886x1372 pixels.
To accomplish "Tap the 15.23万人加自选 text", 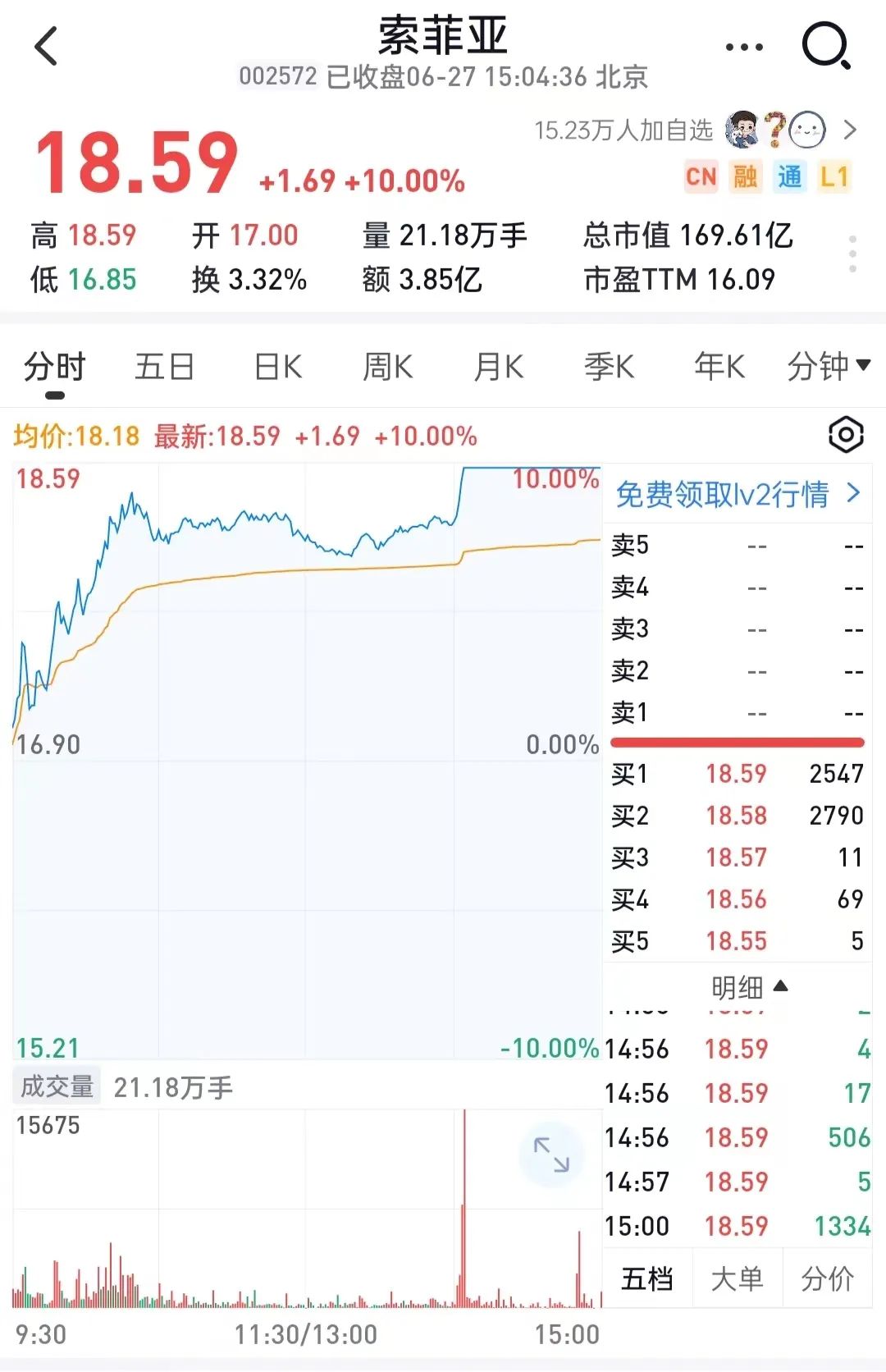I will 626,130.
